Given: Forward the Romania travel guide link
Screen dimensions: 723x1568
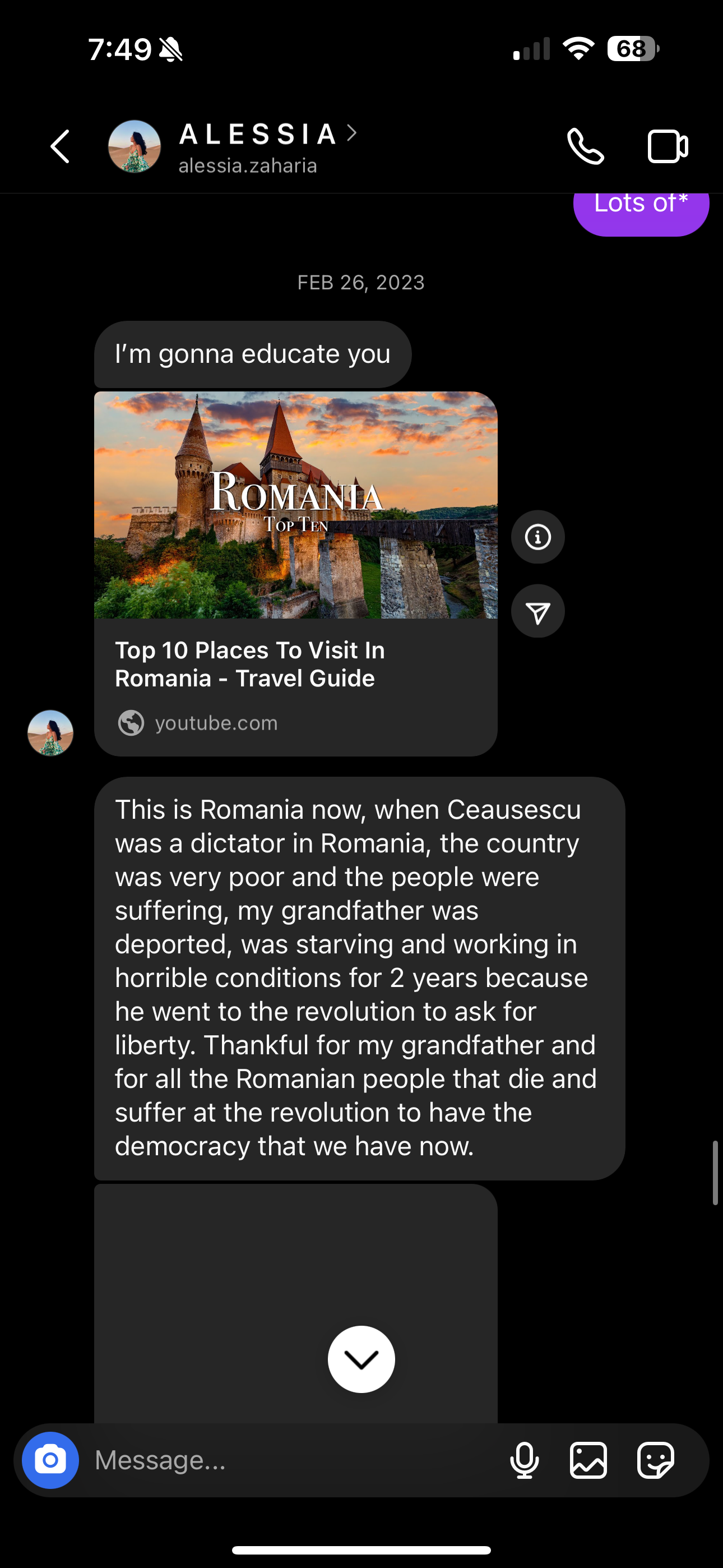Looking at the screenshot, I should click(x=537, y=612).
